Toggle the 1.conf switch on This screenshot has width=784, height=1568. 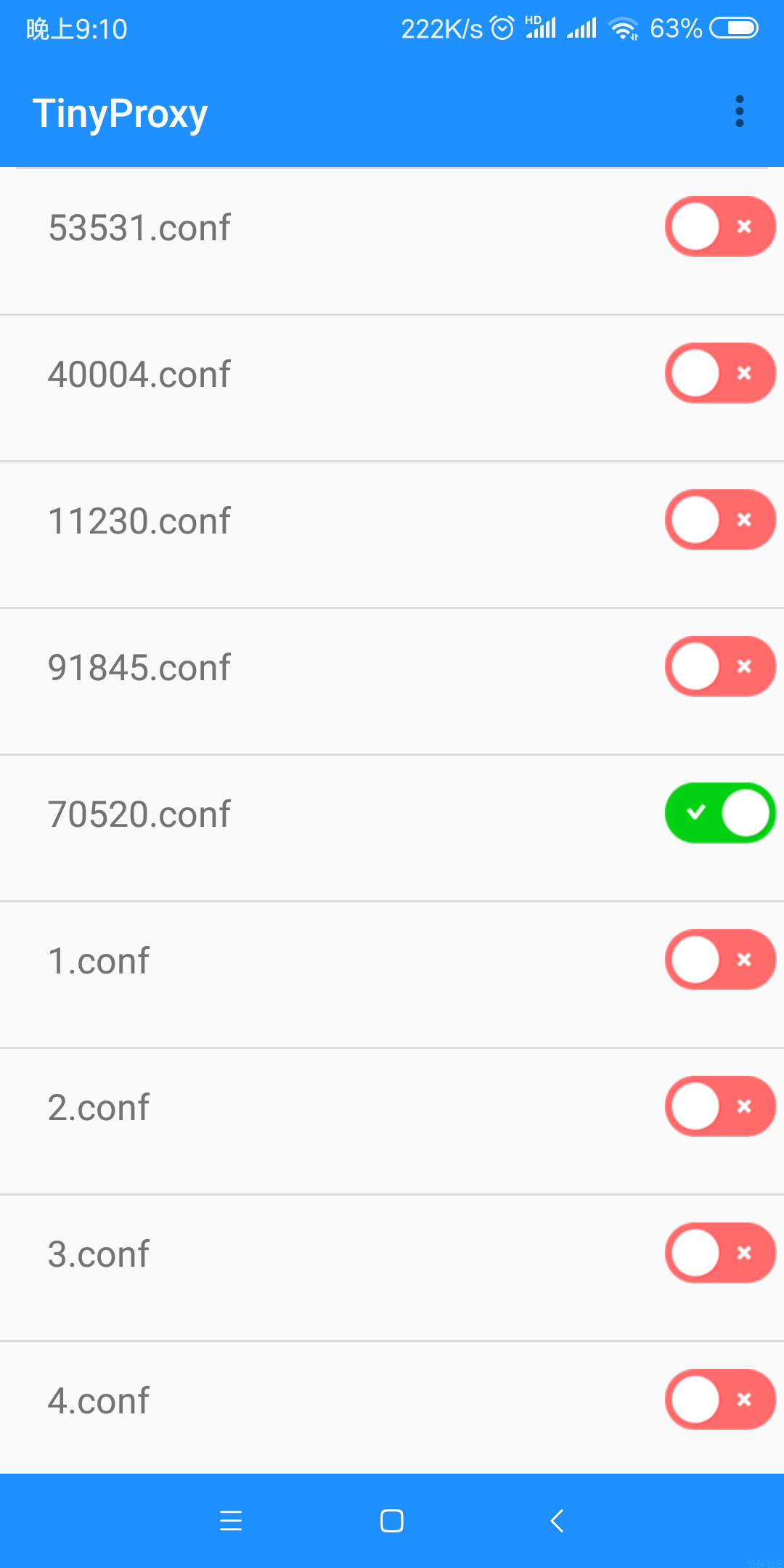[720, 960]
